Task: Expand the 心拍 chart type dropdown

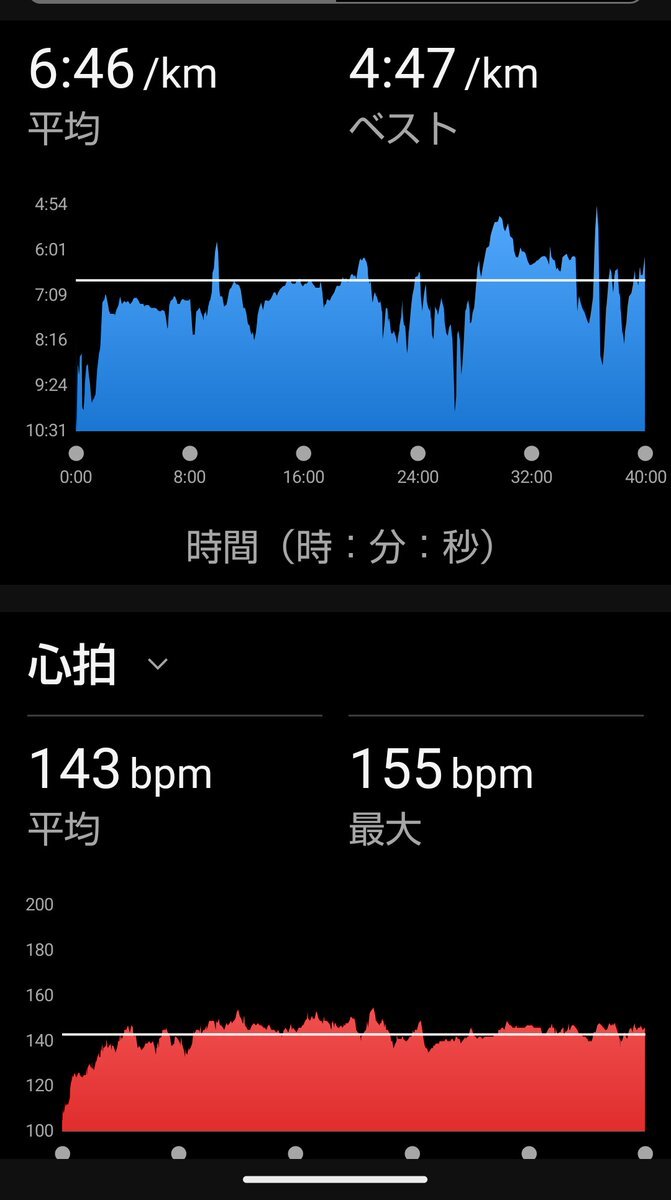Action: (157, 664)
